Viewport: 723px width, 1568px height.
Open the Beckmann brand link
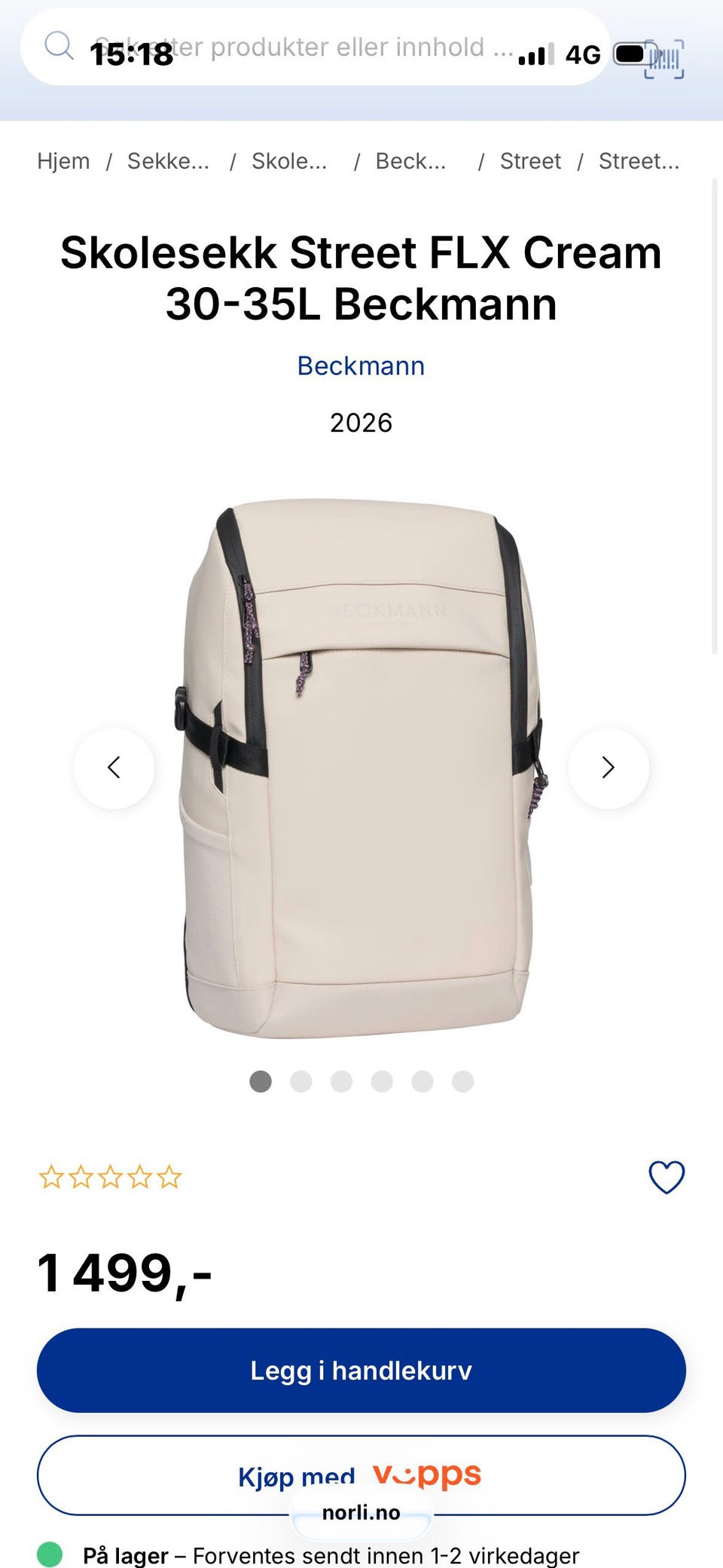pyautogui.click(x=361, y=365)
